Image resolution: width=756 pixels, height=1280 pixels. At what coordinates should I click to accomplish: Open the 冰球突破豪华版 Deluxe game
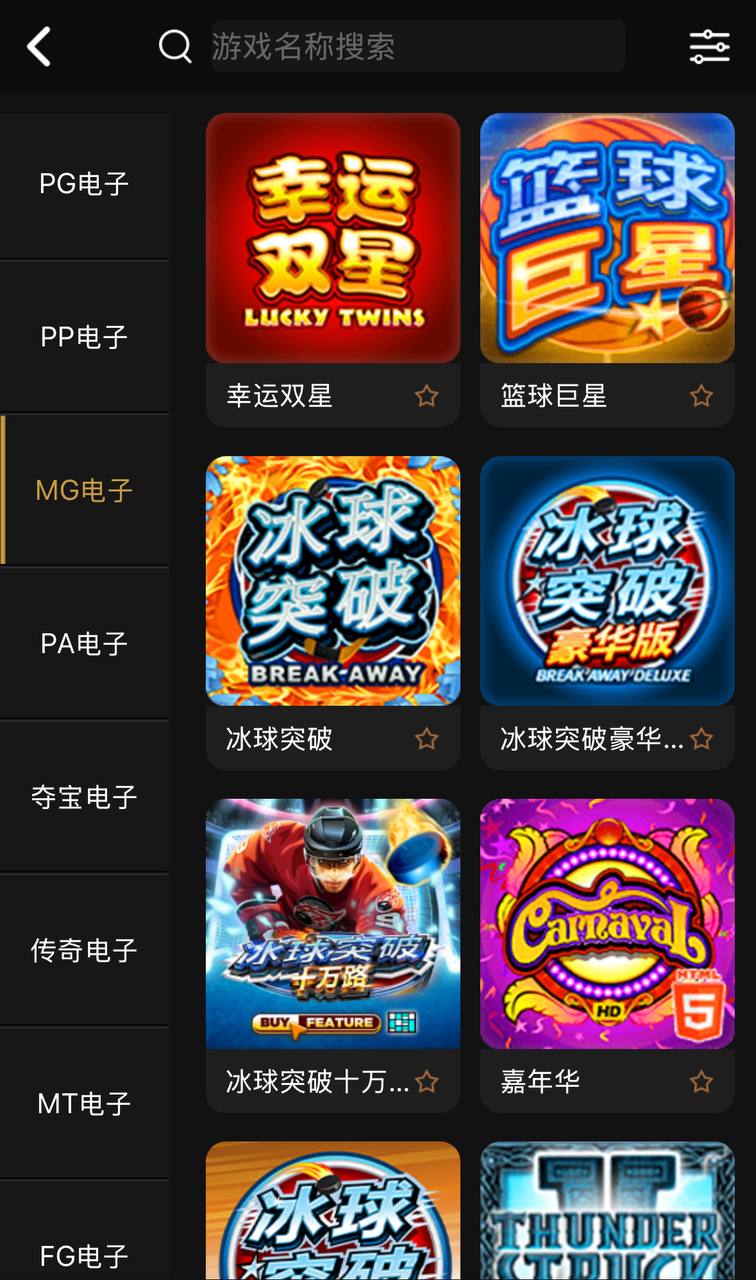pyautogui.click(x=607, y=581)
